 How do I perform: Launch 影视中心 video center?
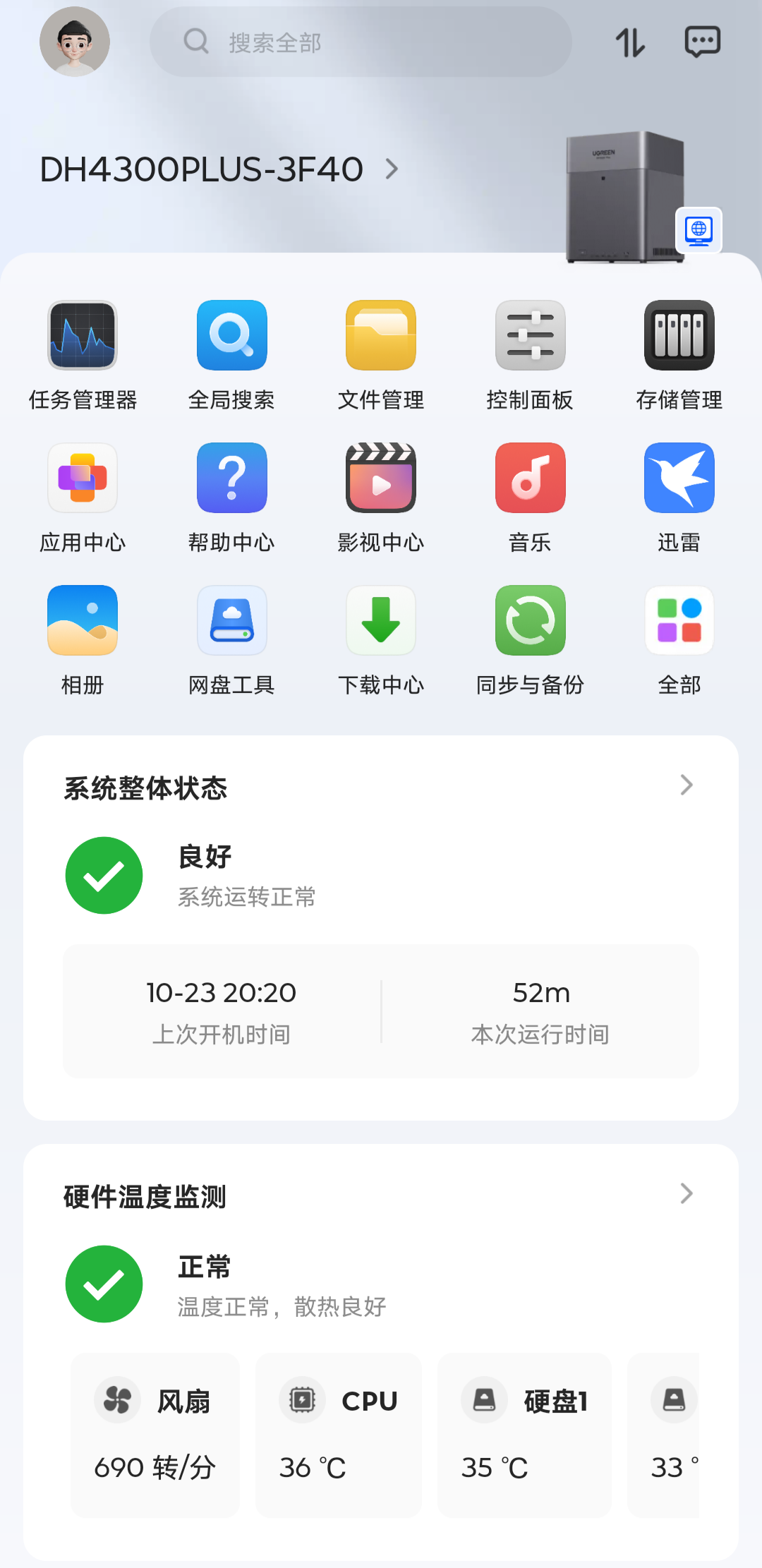(x=381, y=478)
